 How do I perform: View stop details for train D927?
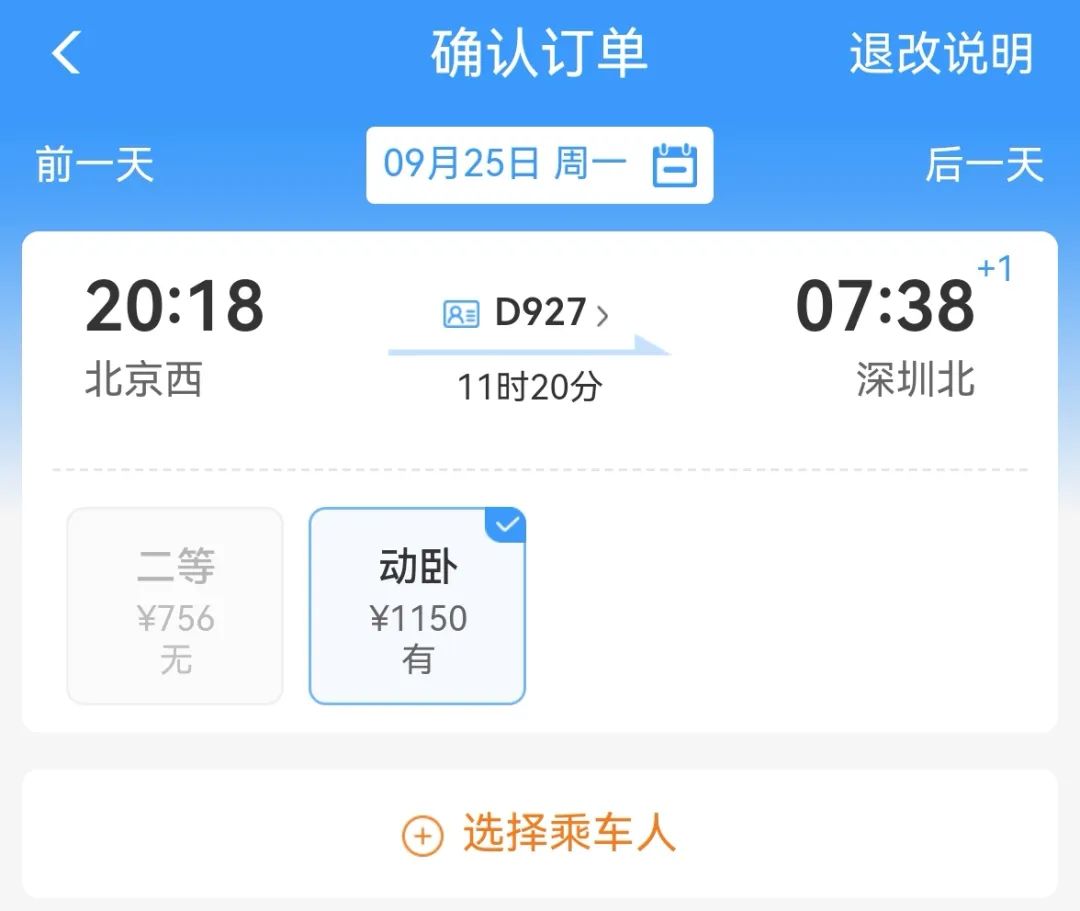click(x=527, y=314)
